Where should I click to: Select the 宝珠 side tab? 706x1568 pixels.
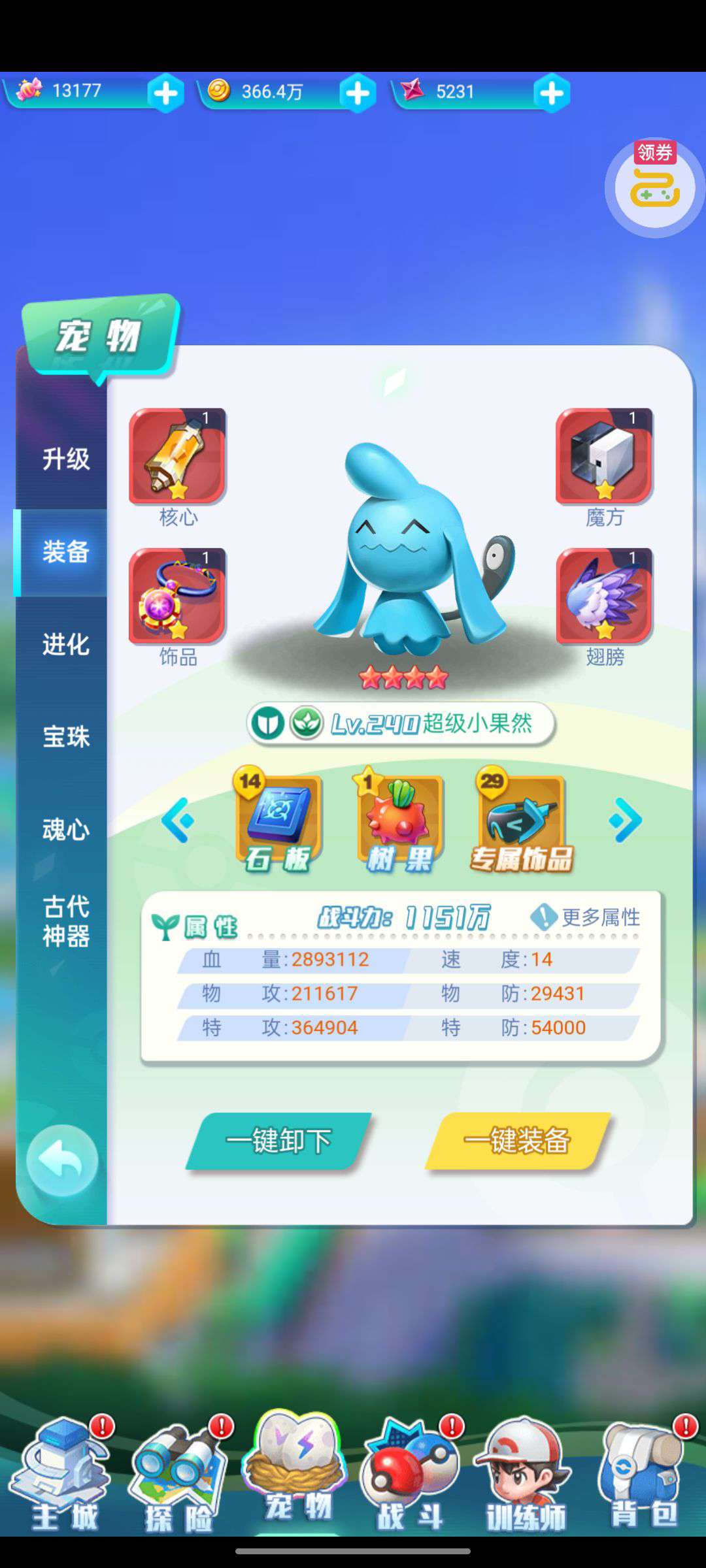pyautogui.click(x=65, y=737)
